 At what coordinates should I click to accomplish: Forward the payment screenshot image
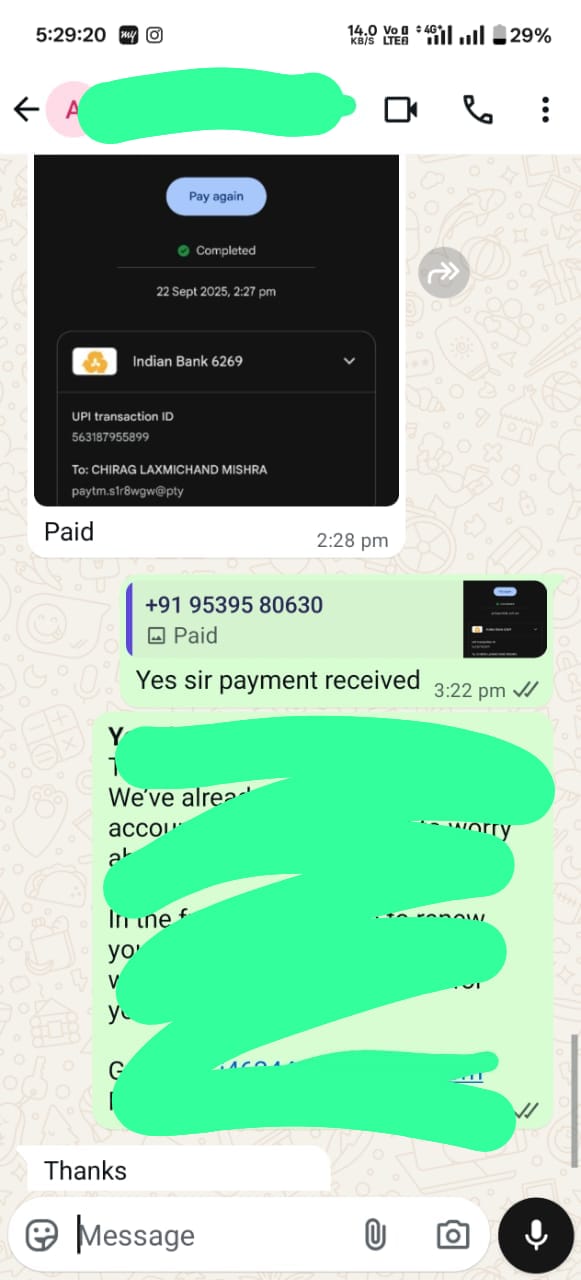(444, 271)
